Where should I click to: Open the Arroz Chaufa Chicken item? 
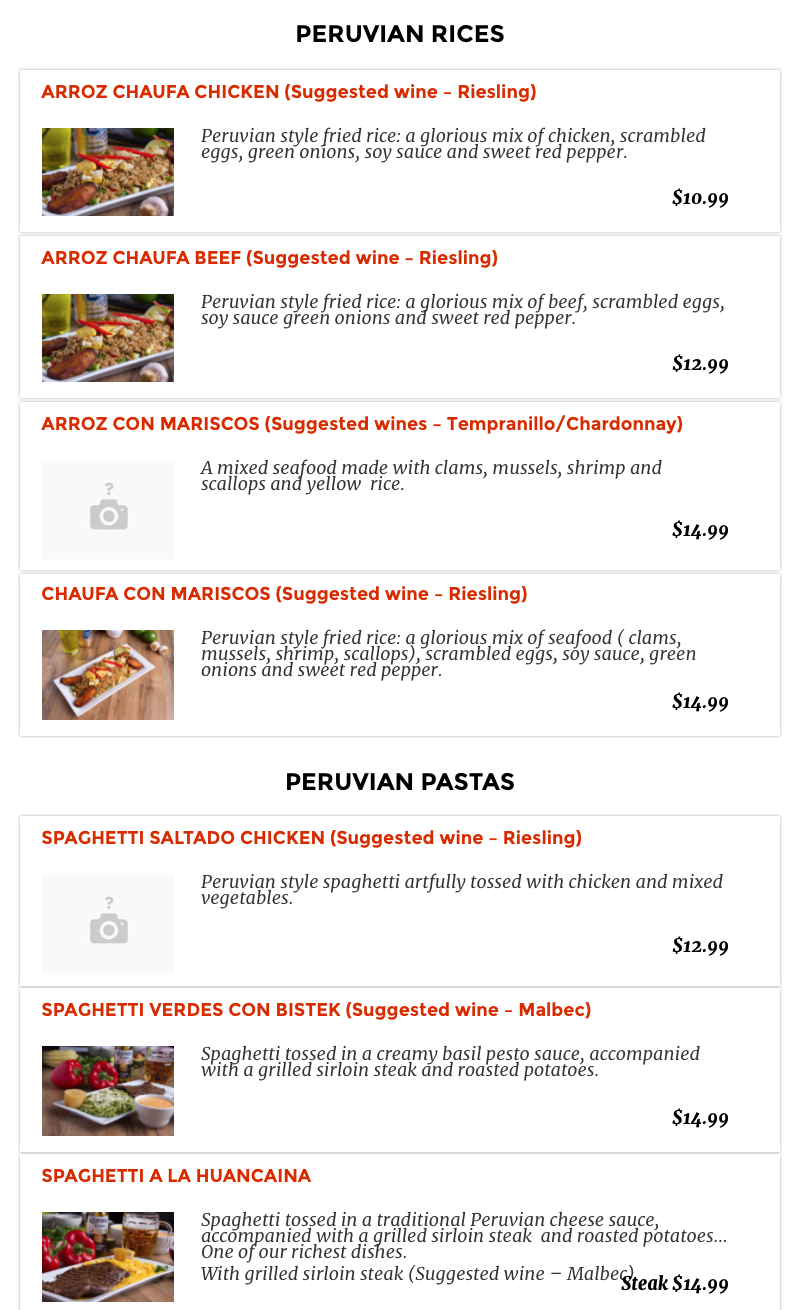click(288, 92)
